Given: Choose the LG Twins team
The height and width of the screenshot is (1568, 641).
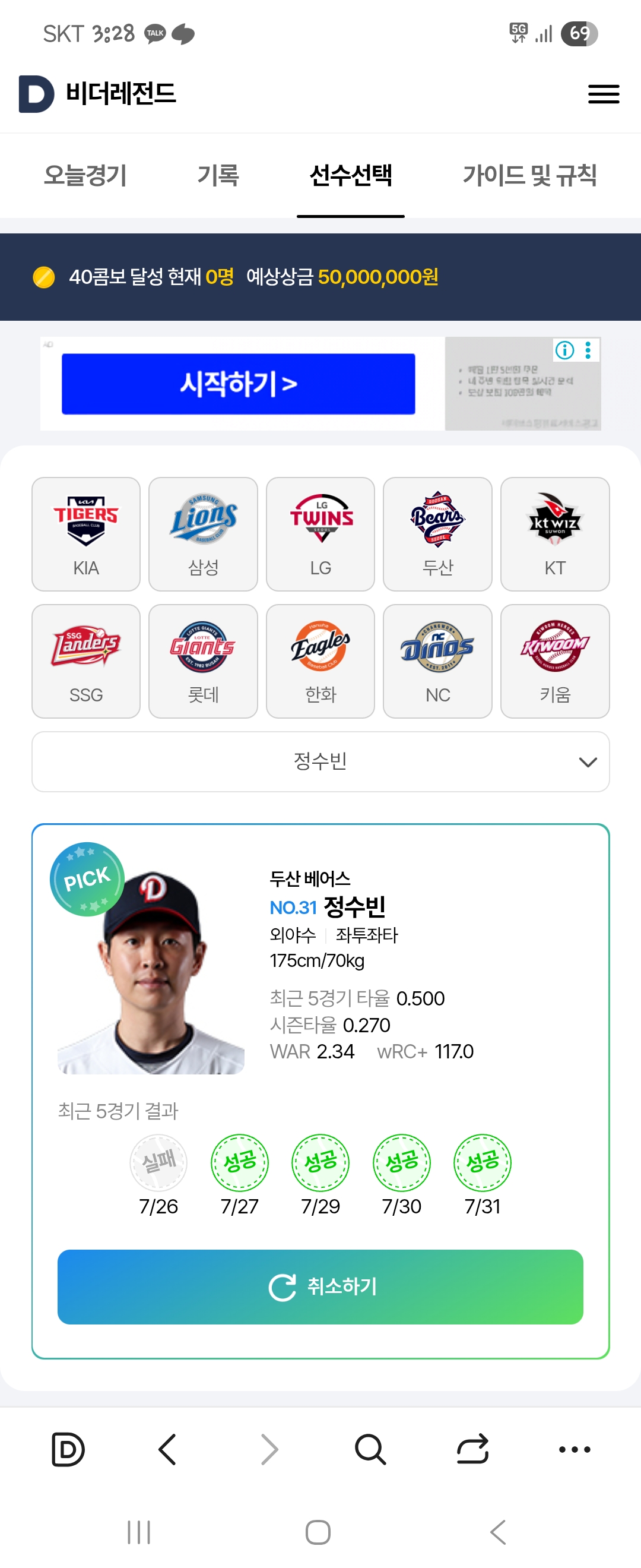Looking at the screenshot, I should [320, 534].
